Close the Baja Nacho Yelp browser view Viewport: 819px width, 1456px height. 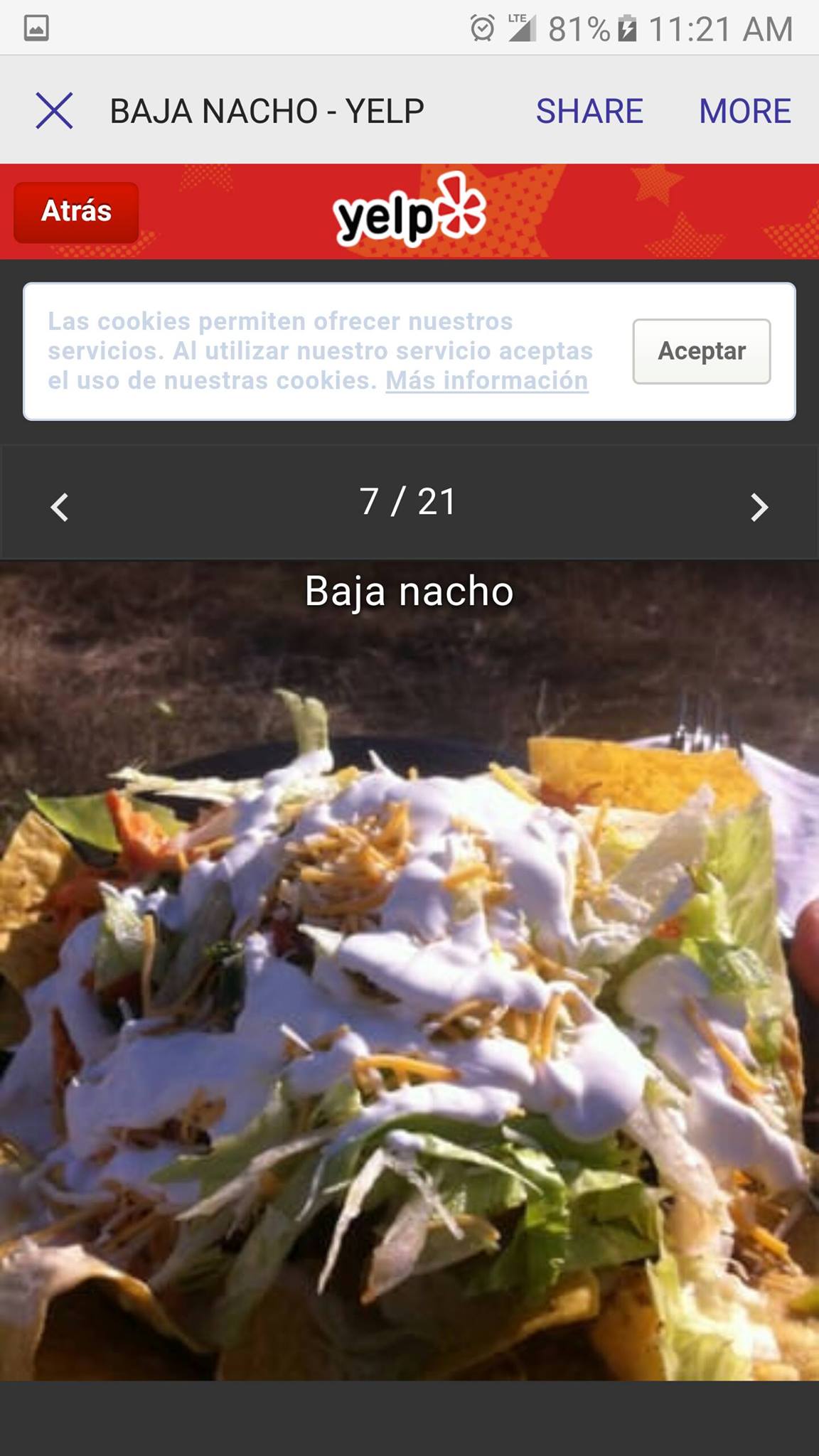[x=54, y=111]
